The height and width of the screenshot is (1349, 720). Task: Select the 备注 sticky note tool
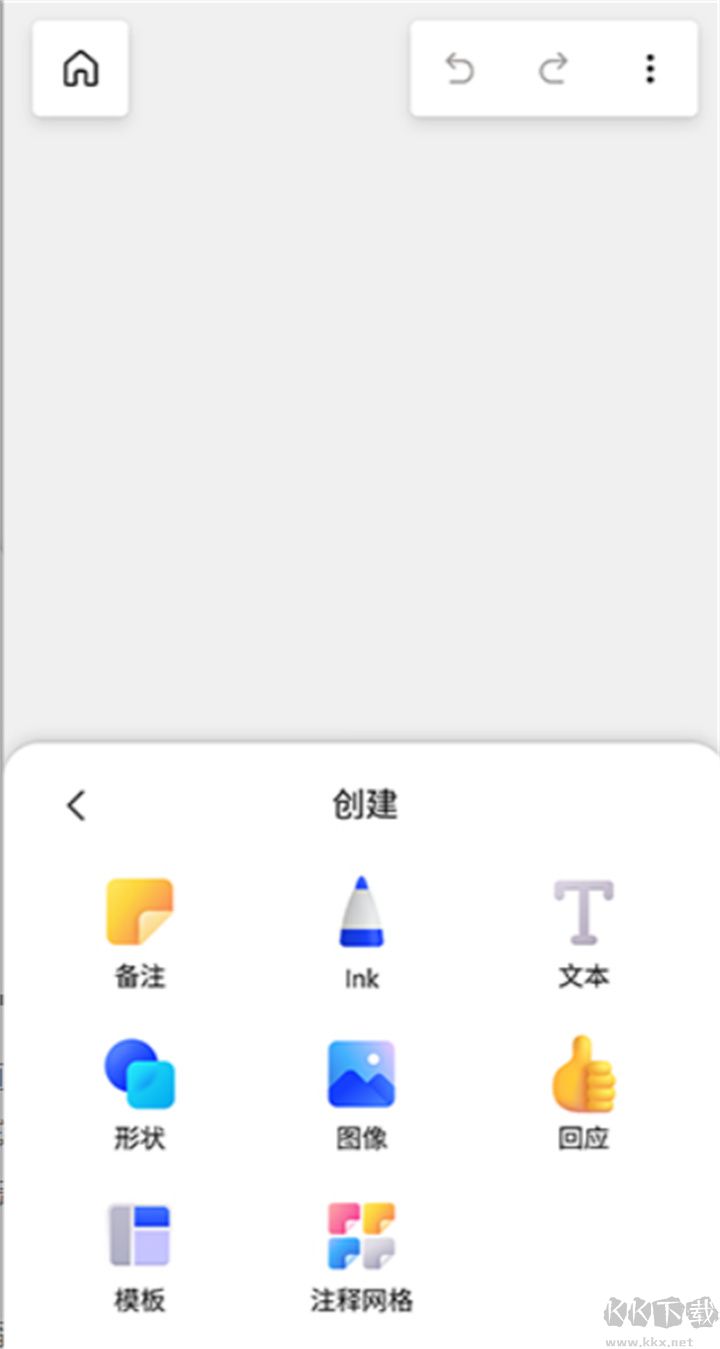(139, 928)
